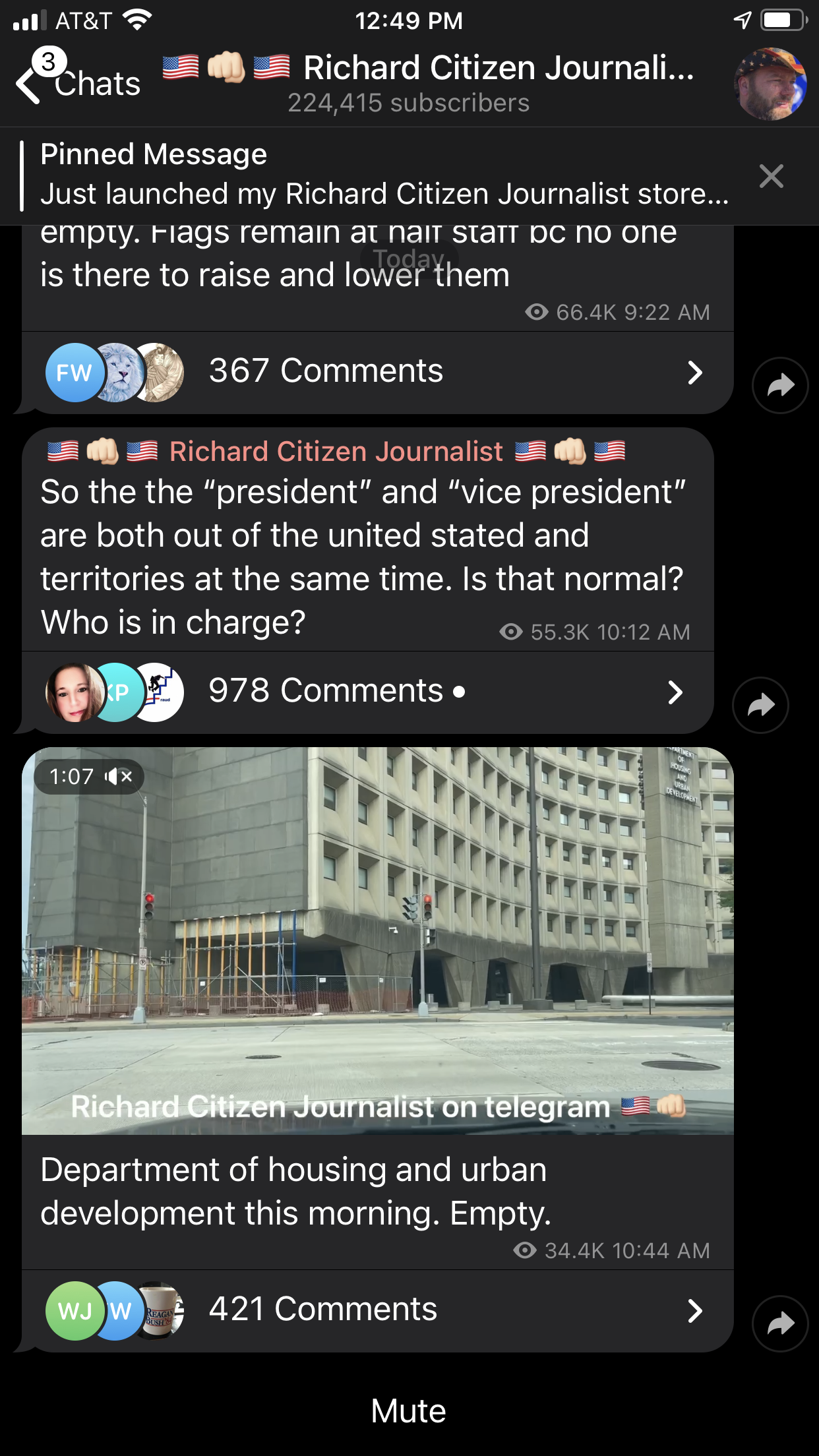The image size is (819, 1456).
Task: Open channel info from the title
Action: point(429,84)
